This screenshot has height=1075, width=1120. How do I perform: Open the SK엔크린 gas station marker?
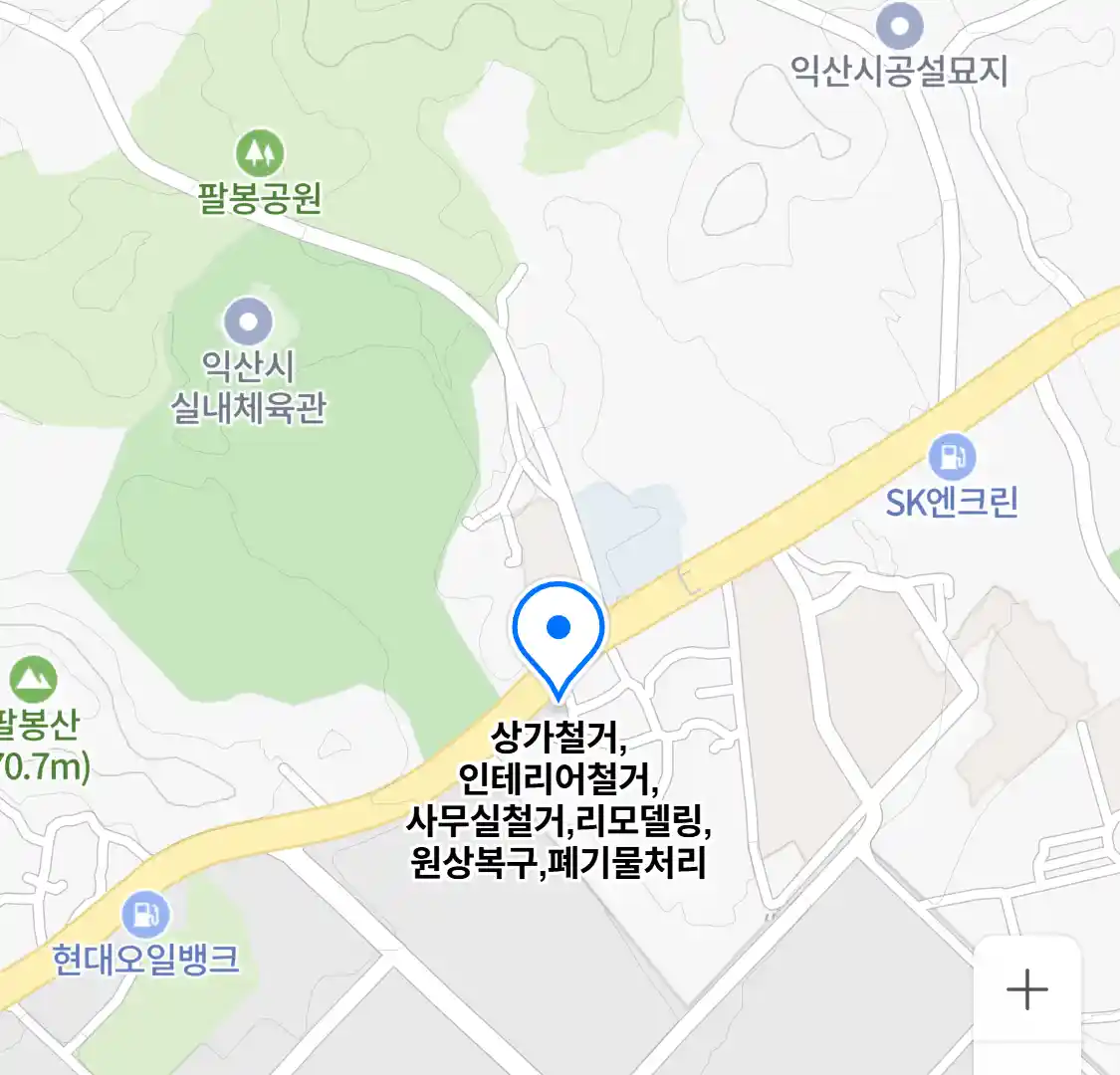[x=952, y=457]
